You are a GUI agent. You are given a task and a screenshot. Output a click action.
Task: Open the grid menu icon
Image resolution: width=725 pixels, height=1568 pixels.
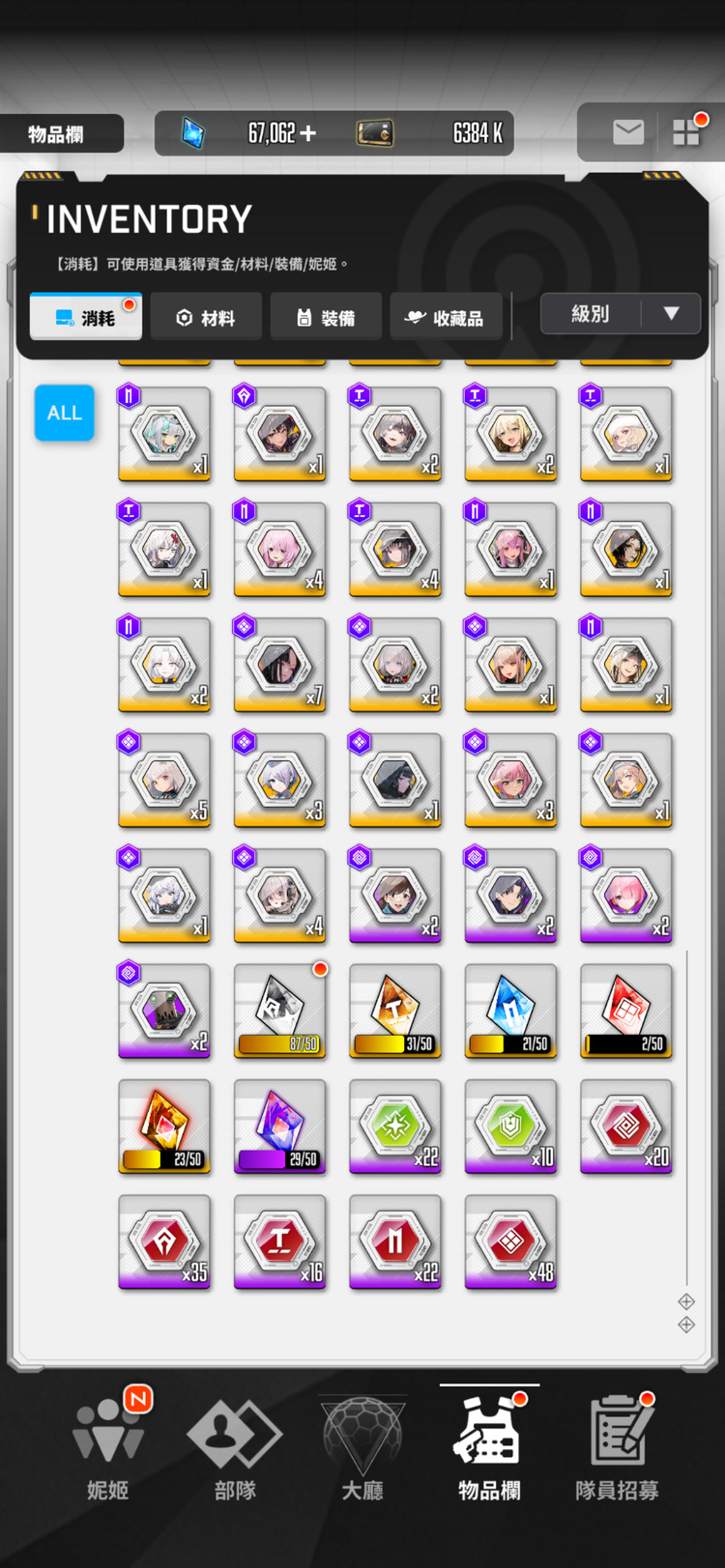[x=685, y=132]
